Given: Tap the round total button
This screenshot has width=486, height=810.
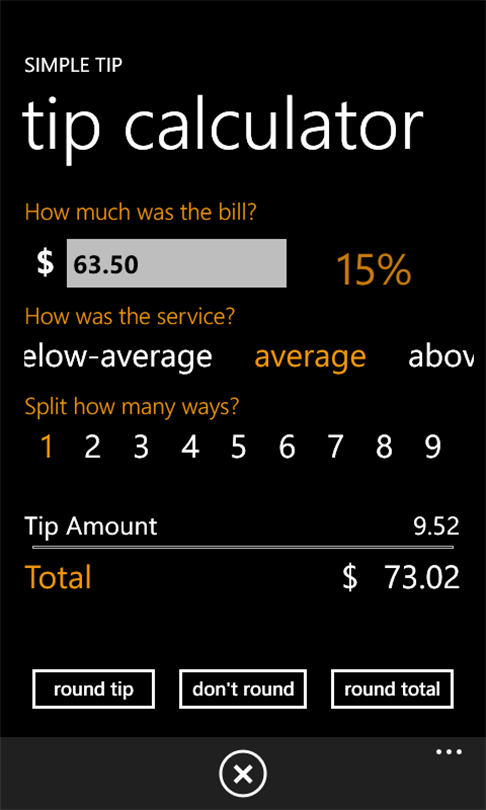Looking at the screenshot, I should (392, 689).
